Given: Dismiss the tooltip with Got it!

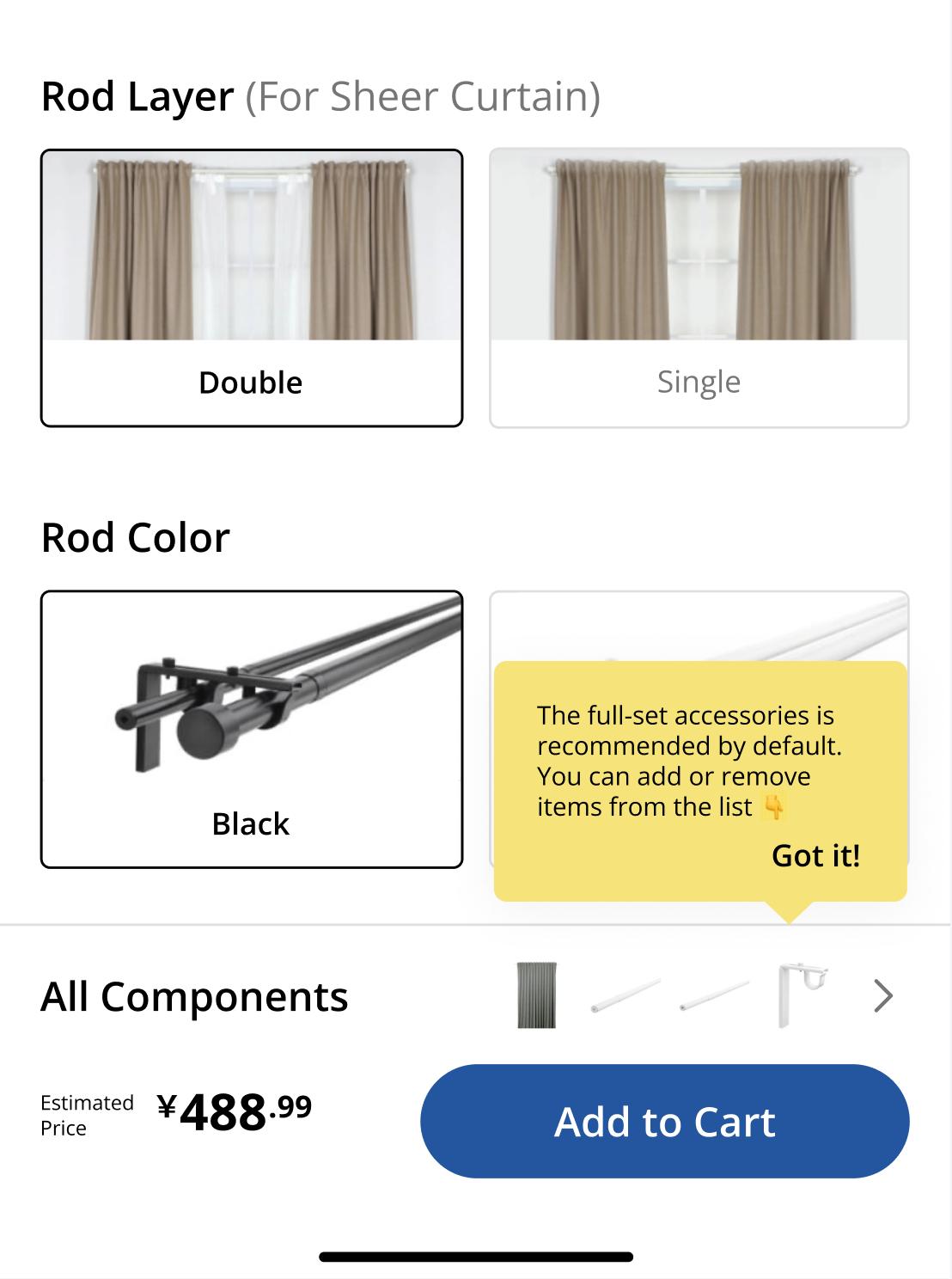Looking at the screenshot, I should coord(815,855).
